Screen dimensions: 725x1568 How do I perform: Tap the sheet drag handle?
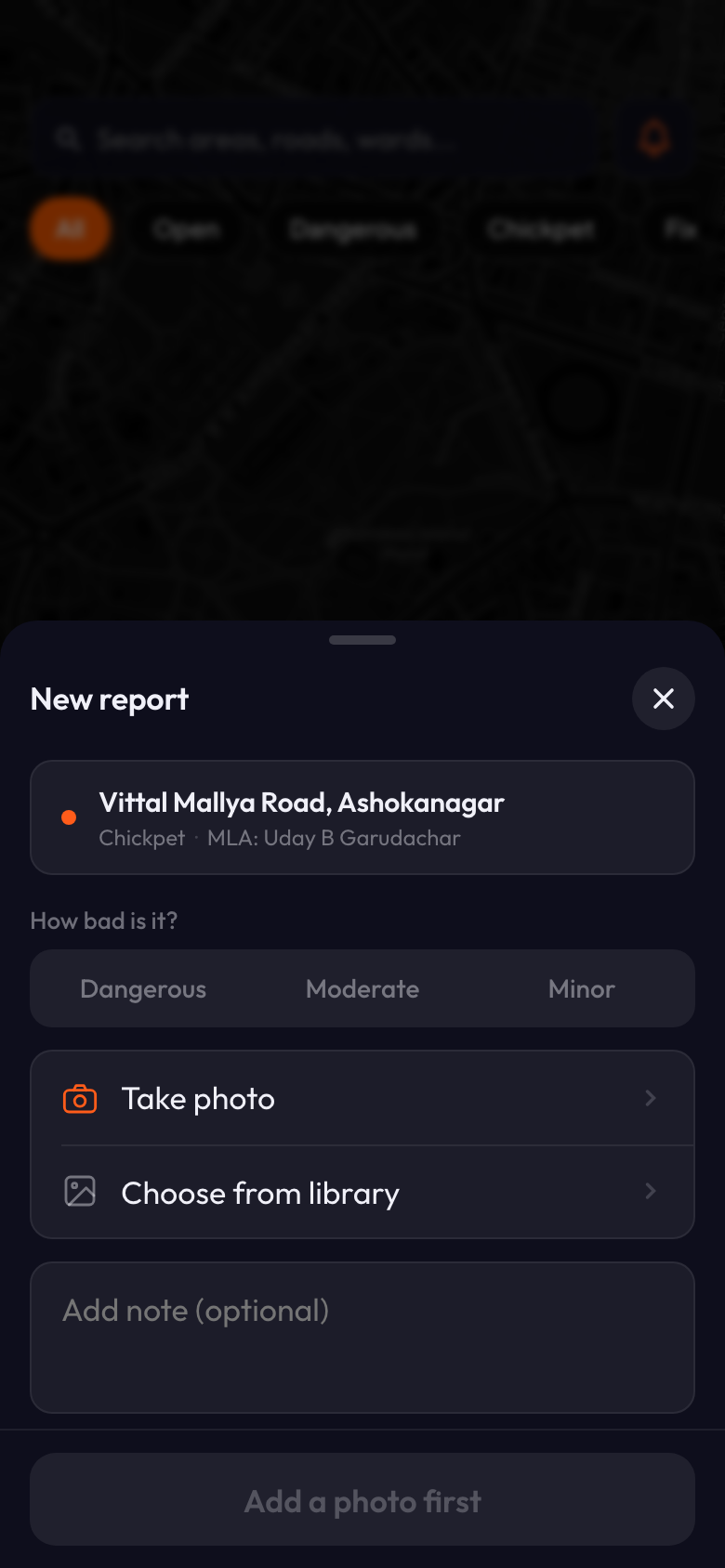(x=362, y=640)
